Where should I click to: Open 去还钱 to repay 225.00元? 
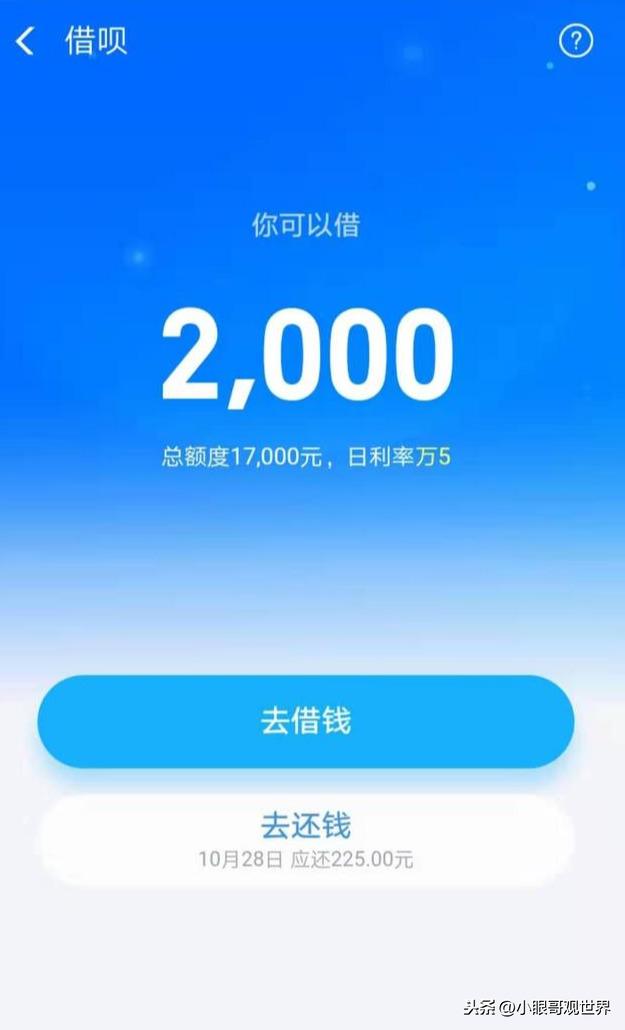click(x=306, y=841)
